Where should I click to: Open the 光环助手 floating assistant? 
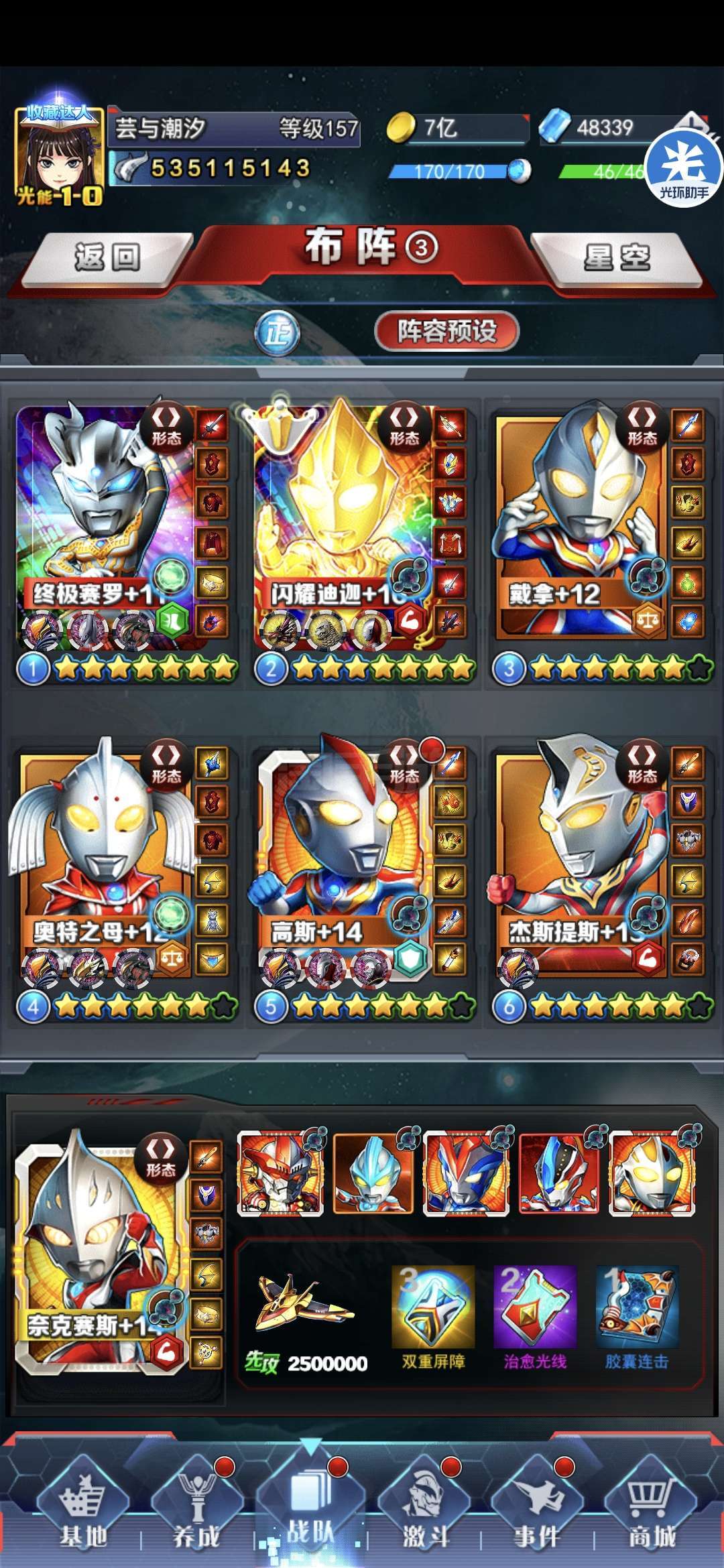pyautogui.click(x=684, y=168)
